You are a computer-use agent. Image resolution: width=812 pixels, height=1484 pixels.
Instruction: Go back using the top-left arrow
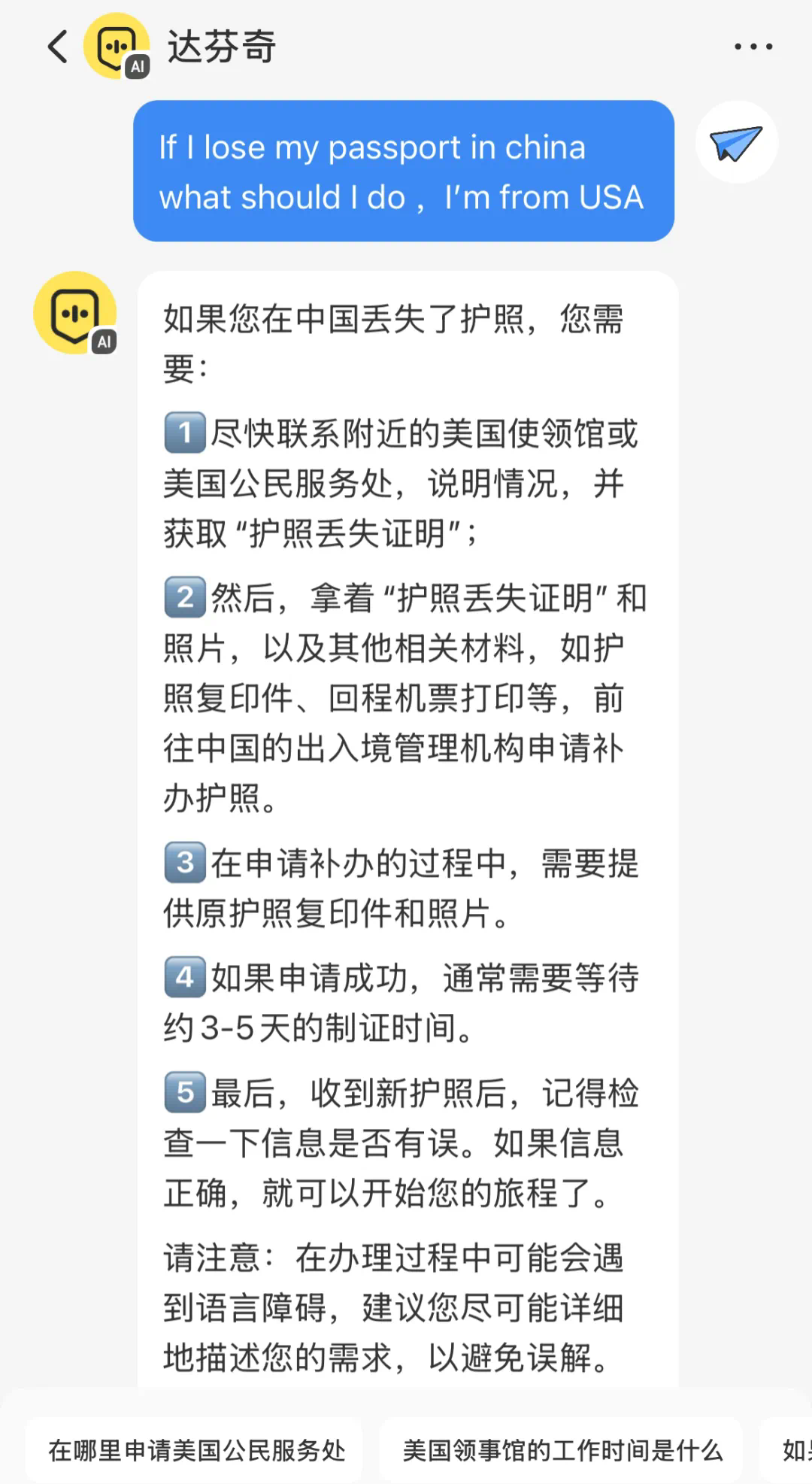[58, 47]
